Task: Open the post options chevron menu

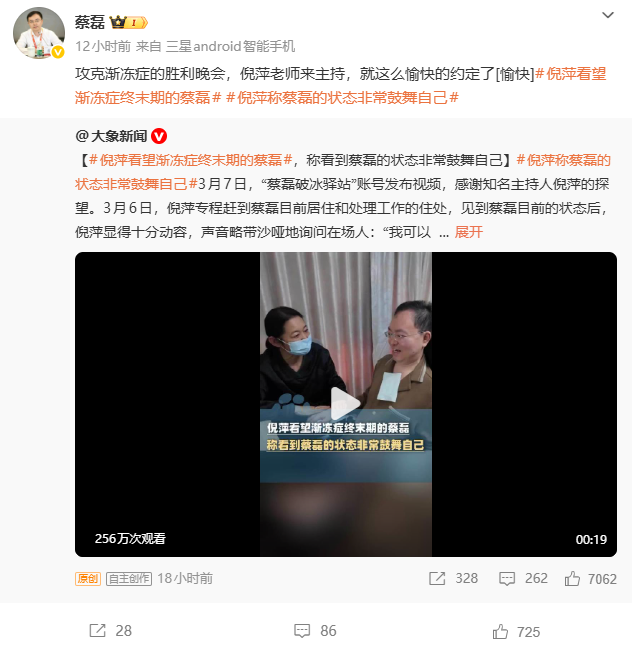Action: pos(607,15)
